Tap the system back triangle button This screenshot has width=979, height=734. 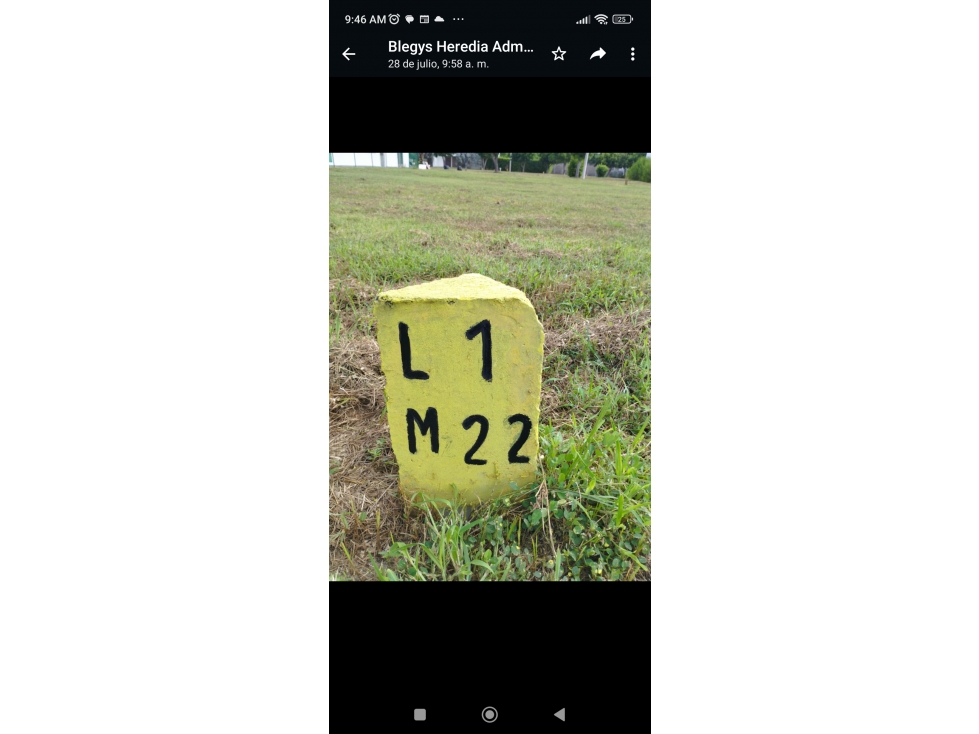point(559,714)
